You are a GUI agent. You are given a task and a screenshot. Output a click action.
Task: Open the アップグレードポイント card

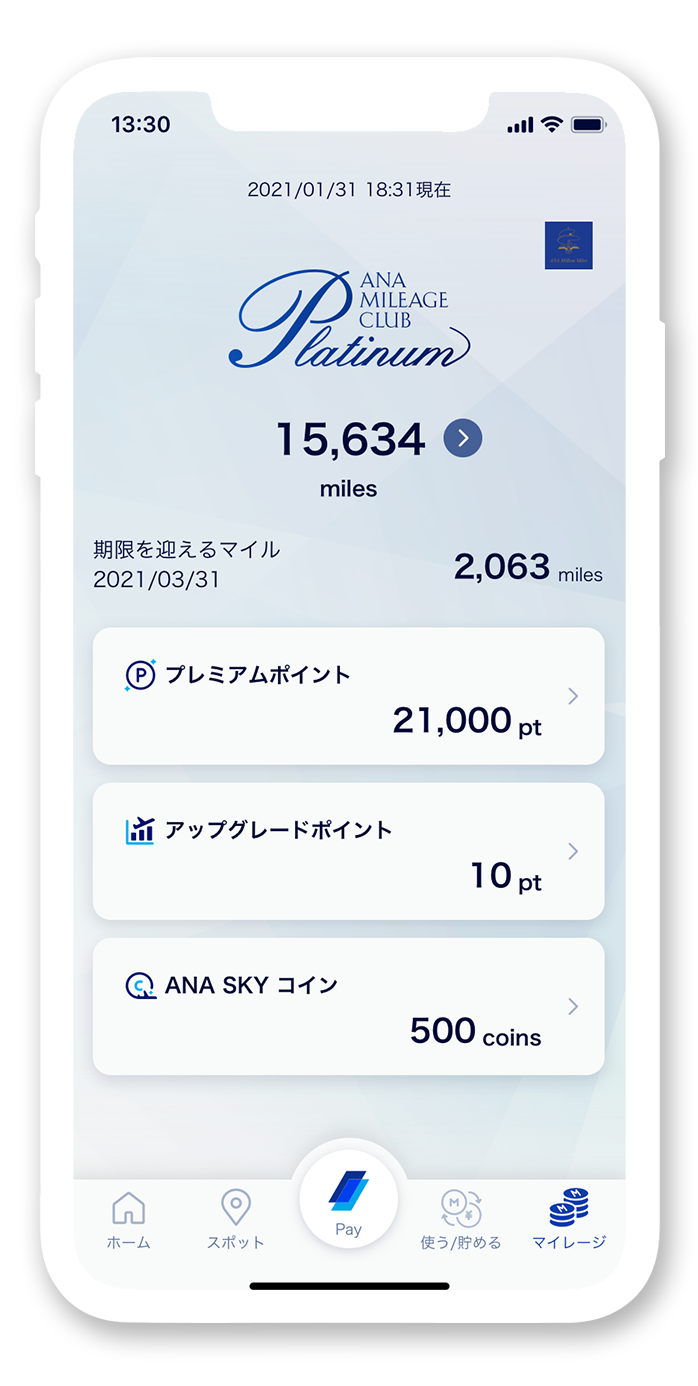[x=348, y=851]
